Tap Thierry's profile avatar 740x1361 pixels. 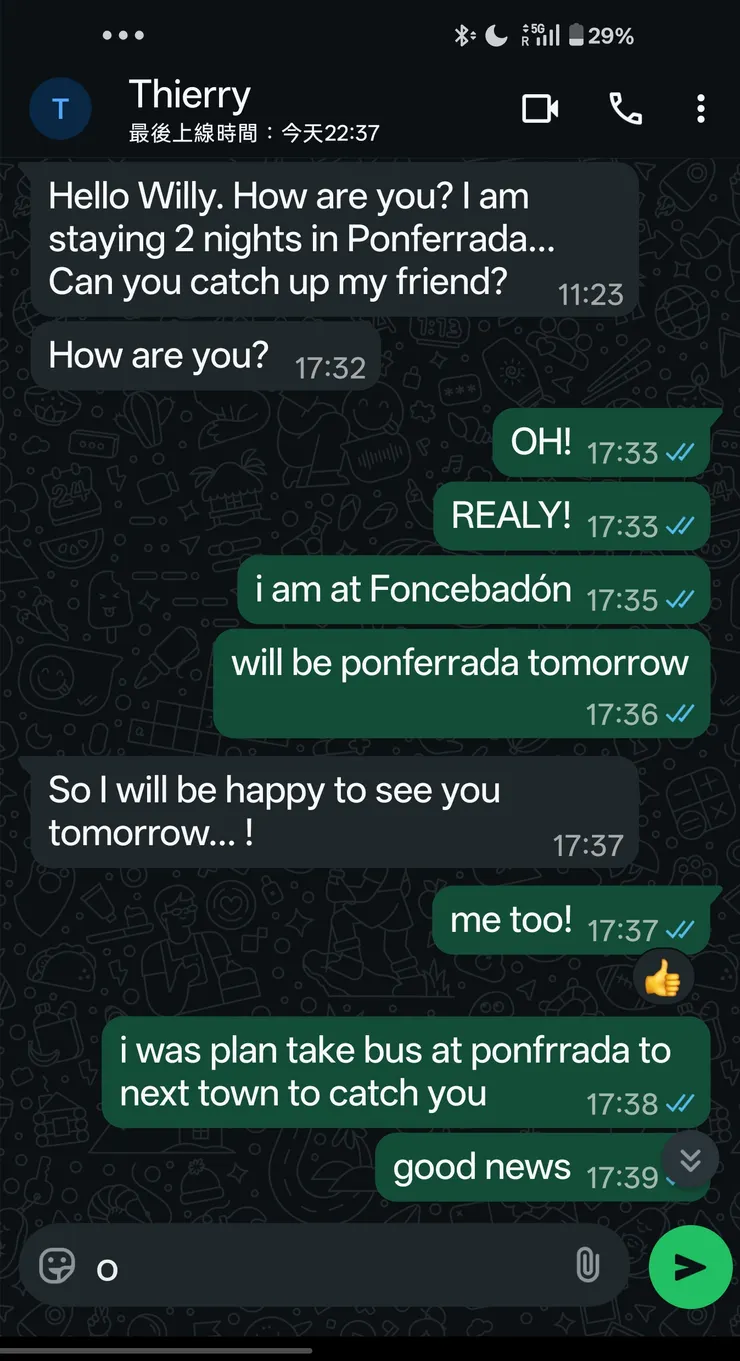coord(60,109)
